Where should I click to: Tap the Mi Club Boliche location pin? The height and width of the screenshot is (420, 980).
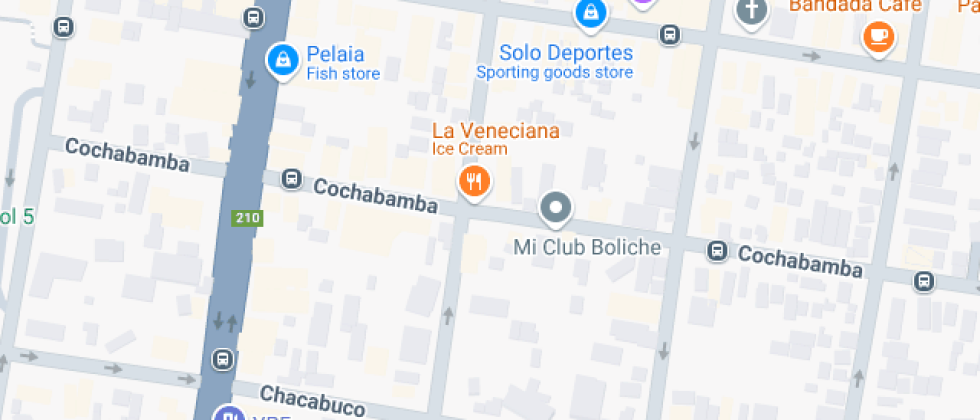point(555,209)
